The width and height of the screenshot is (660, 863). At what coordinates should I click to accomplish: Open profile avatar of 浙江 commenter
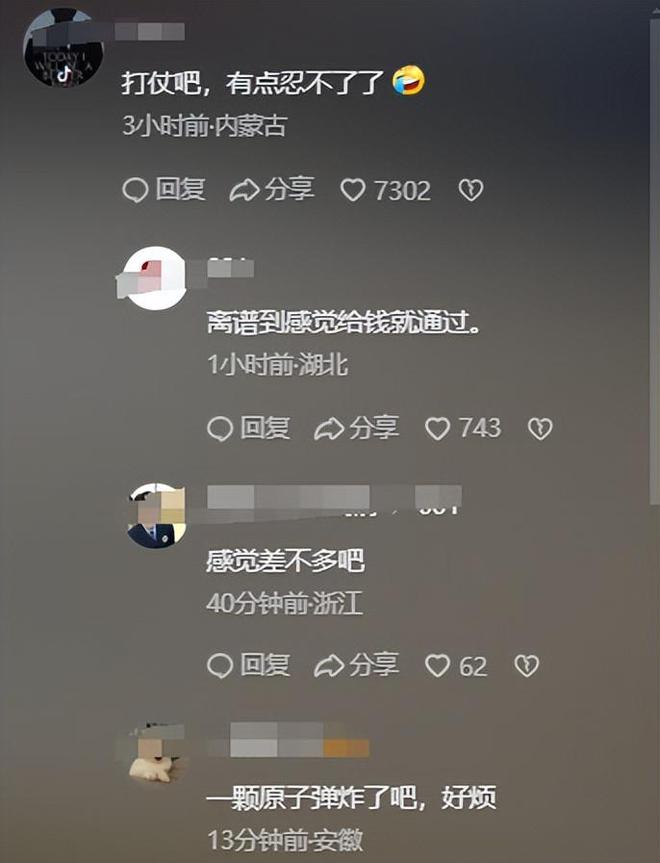(157, 516)
